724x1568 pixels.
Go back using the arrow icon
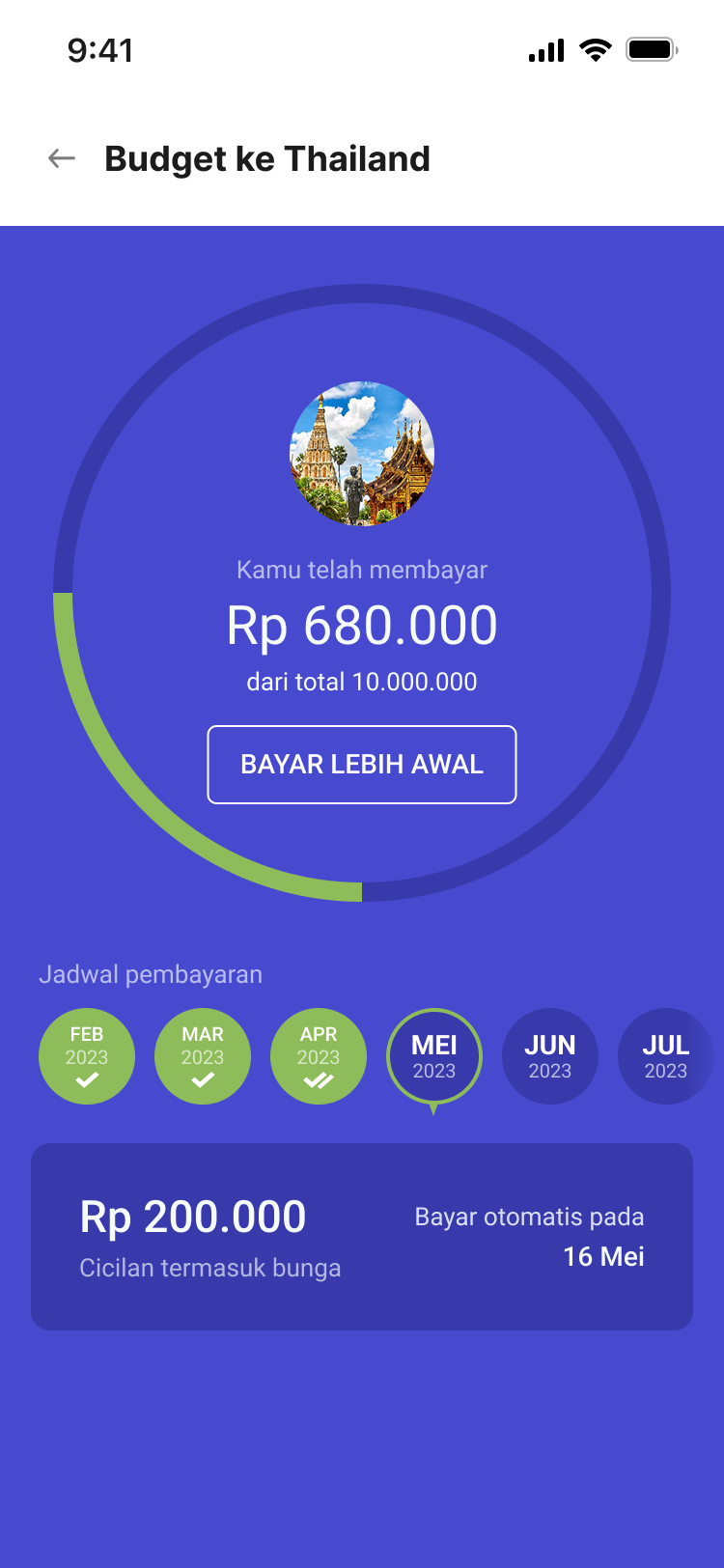[62, 158]
